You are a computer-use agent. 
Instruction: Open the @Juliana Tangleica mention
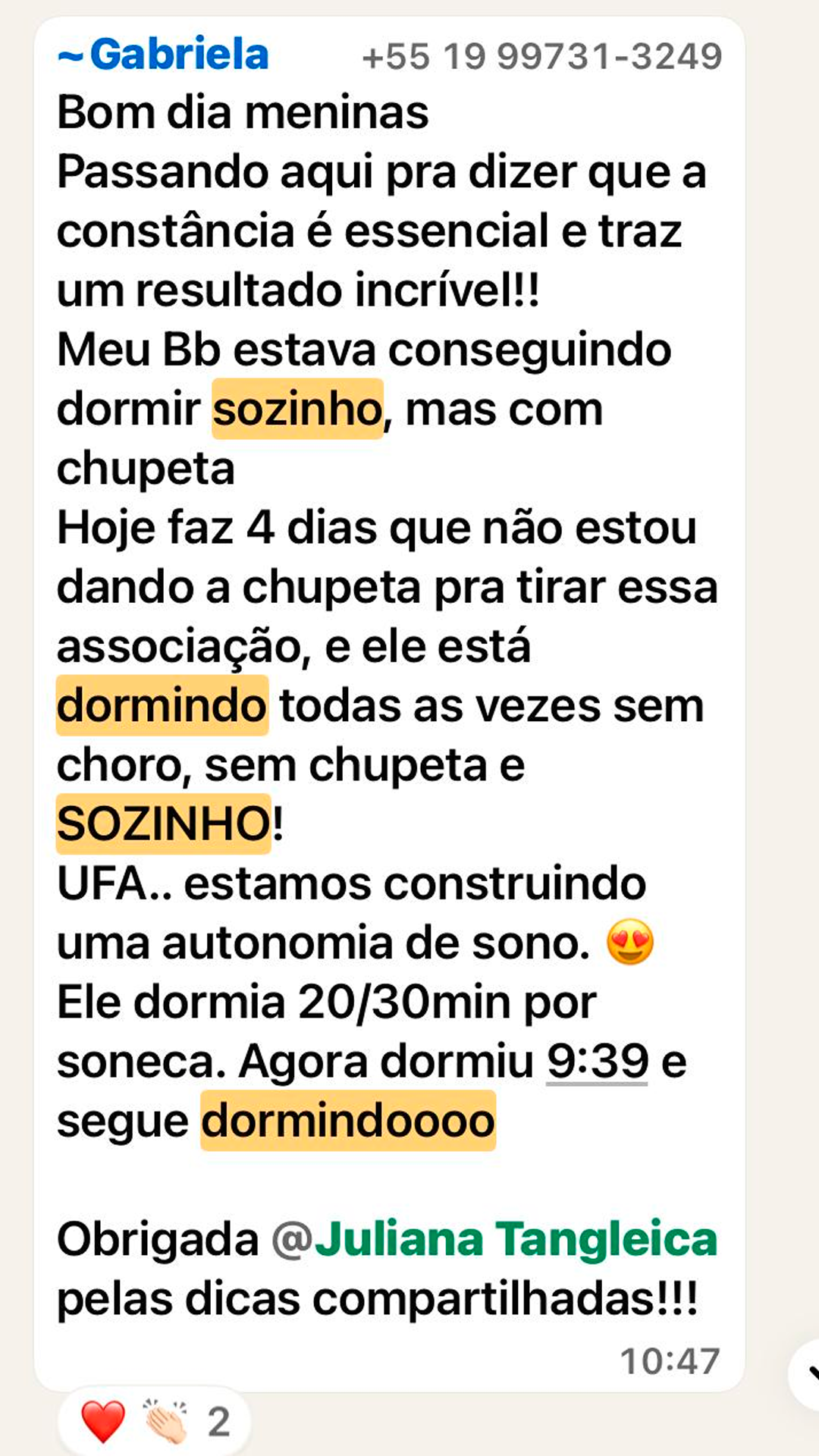click(494, 1240)
